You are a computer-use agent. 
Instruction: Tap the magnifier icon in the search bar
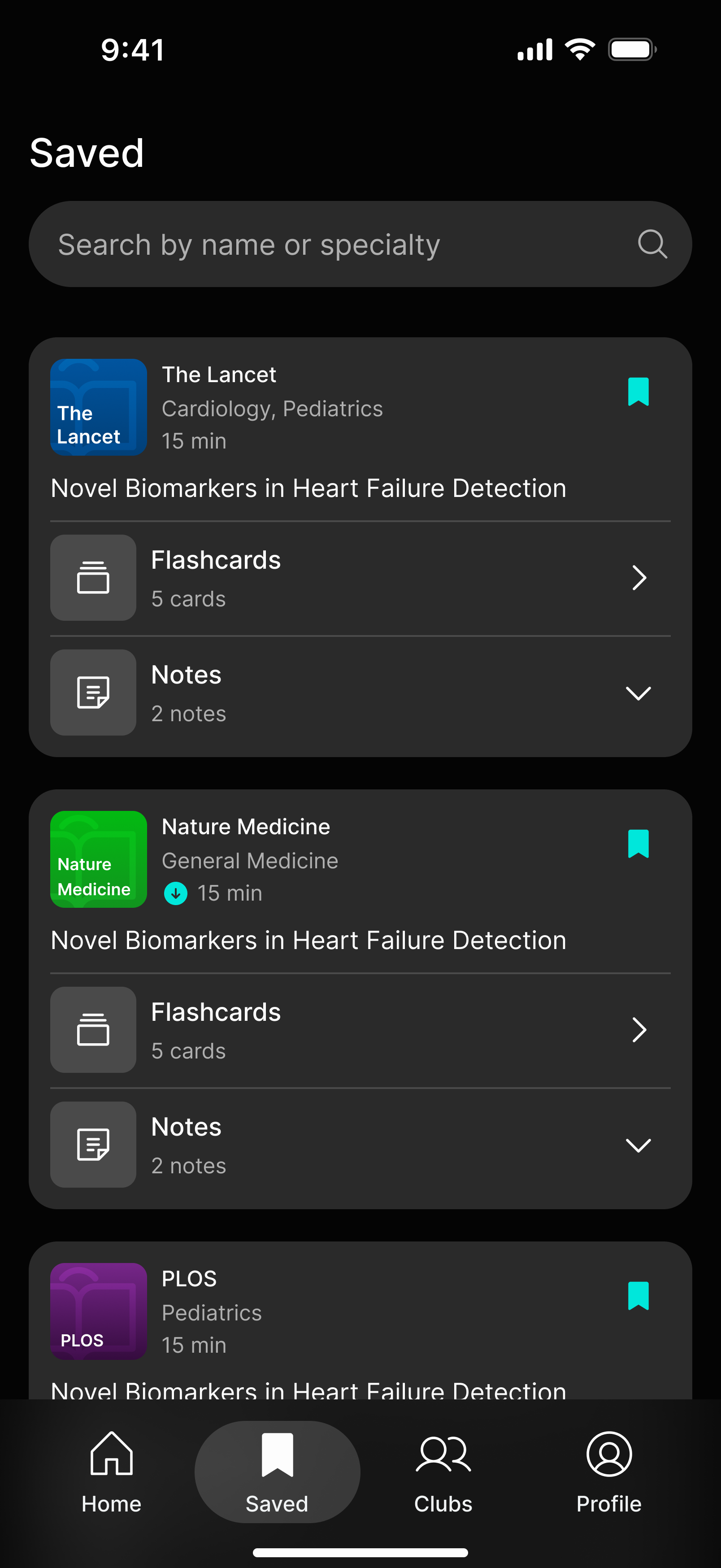[x=652, y=244]
